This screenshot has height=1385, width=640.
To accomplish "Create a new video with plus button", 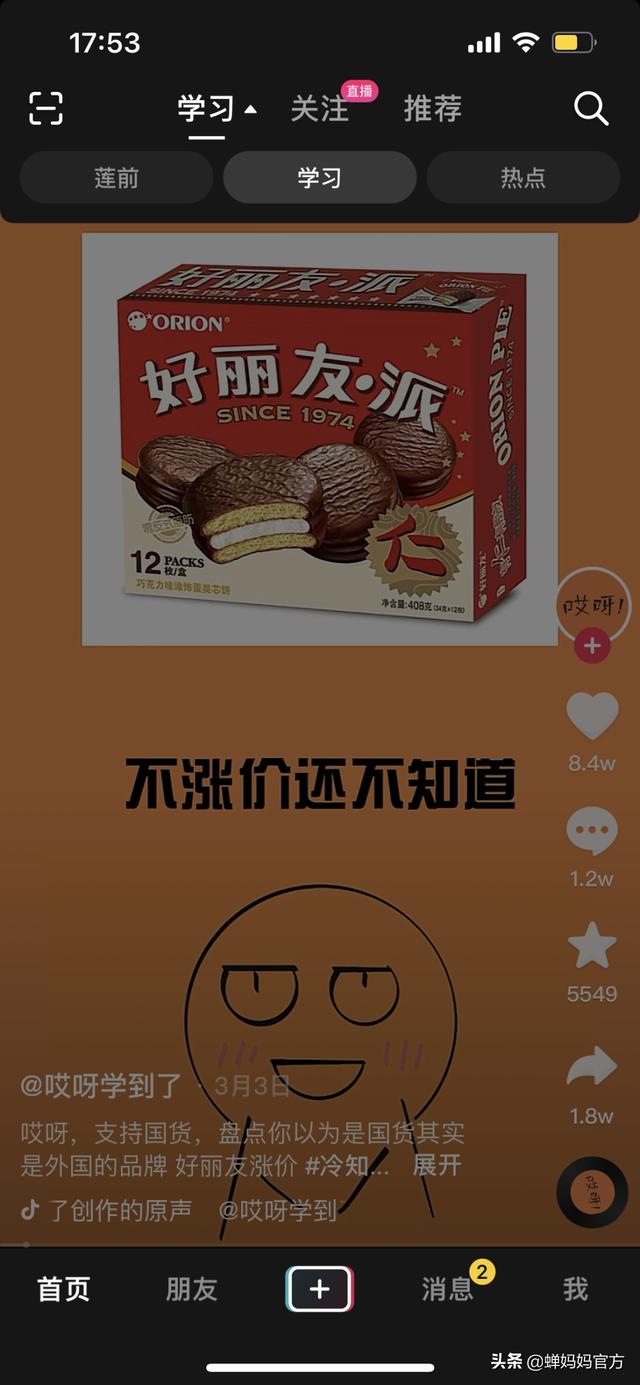I will click(319, 1289).
